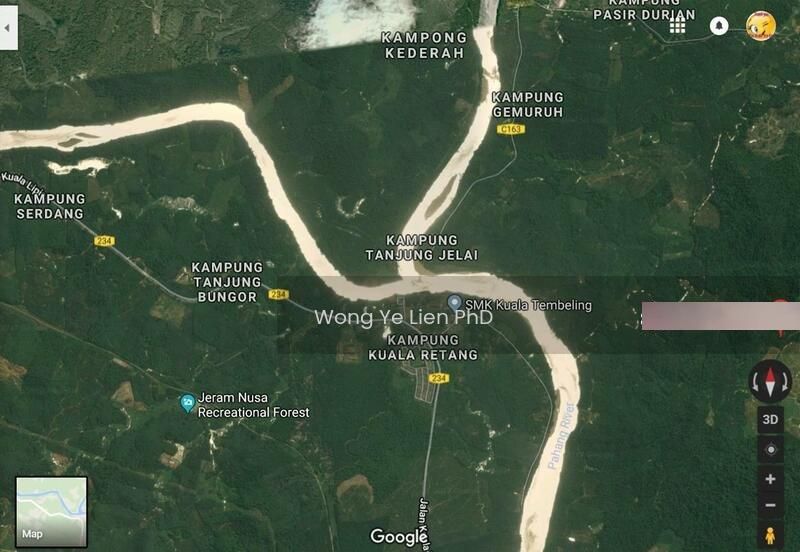Enable 3D view
The width and height of the screenshot is (800, 552).
tap(770, 420)
